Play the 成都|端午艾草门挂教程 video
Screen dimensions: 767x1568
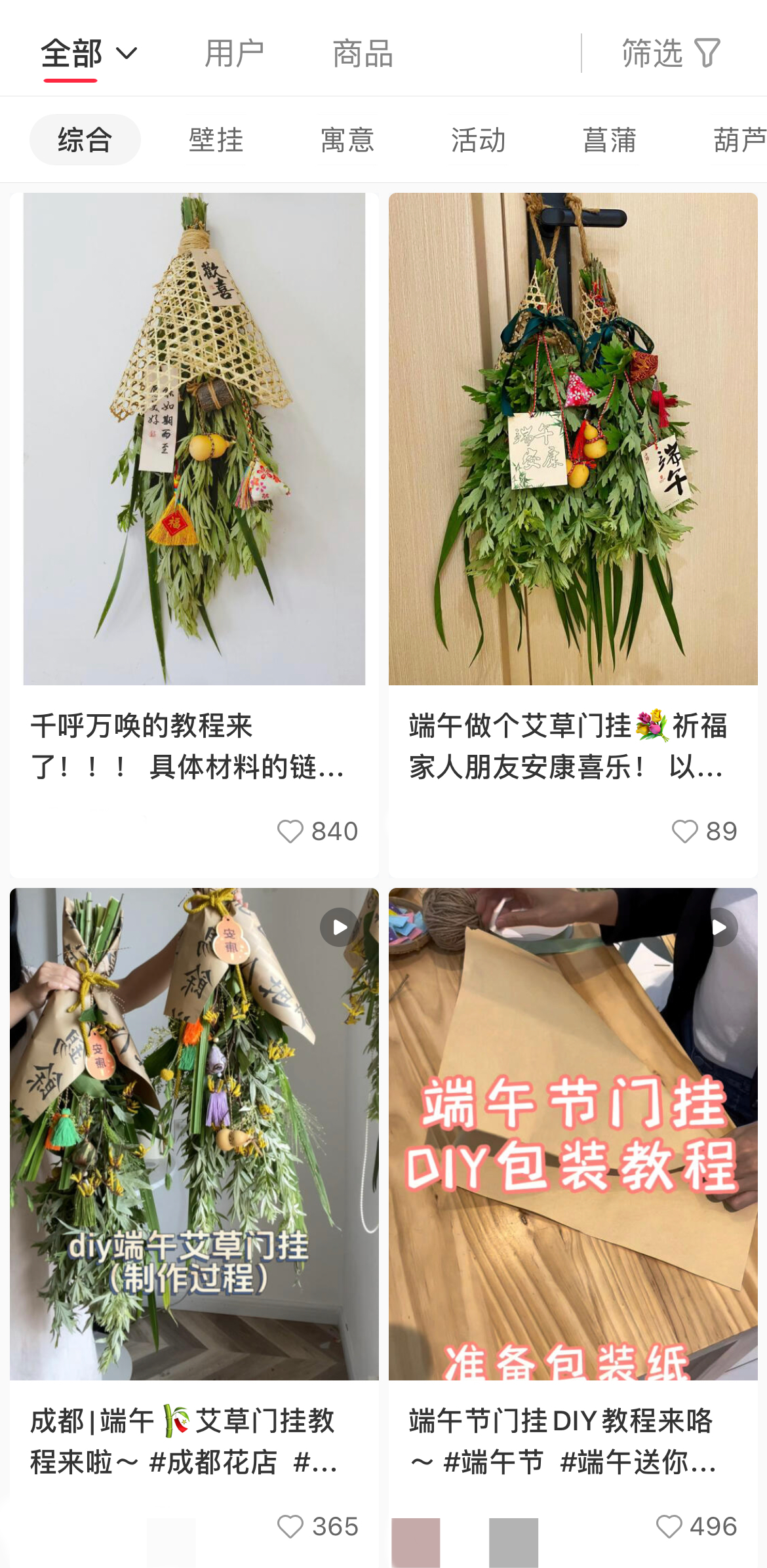point(194,1135)
